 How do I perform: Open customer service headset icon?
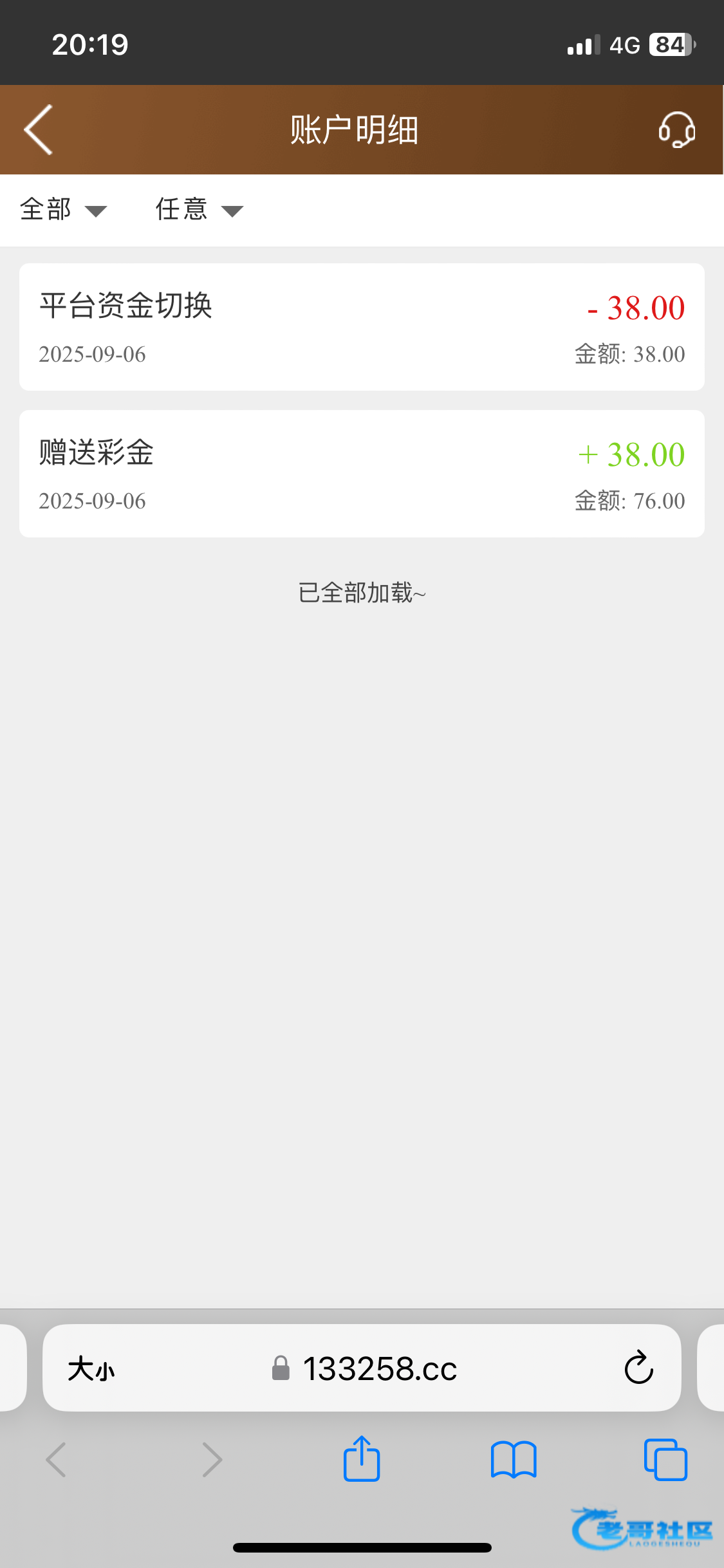676,130
